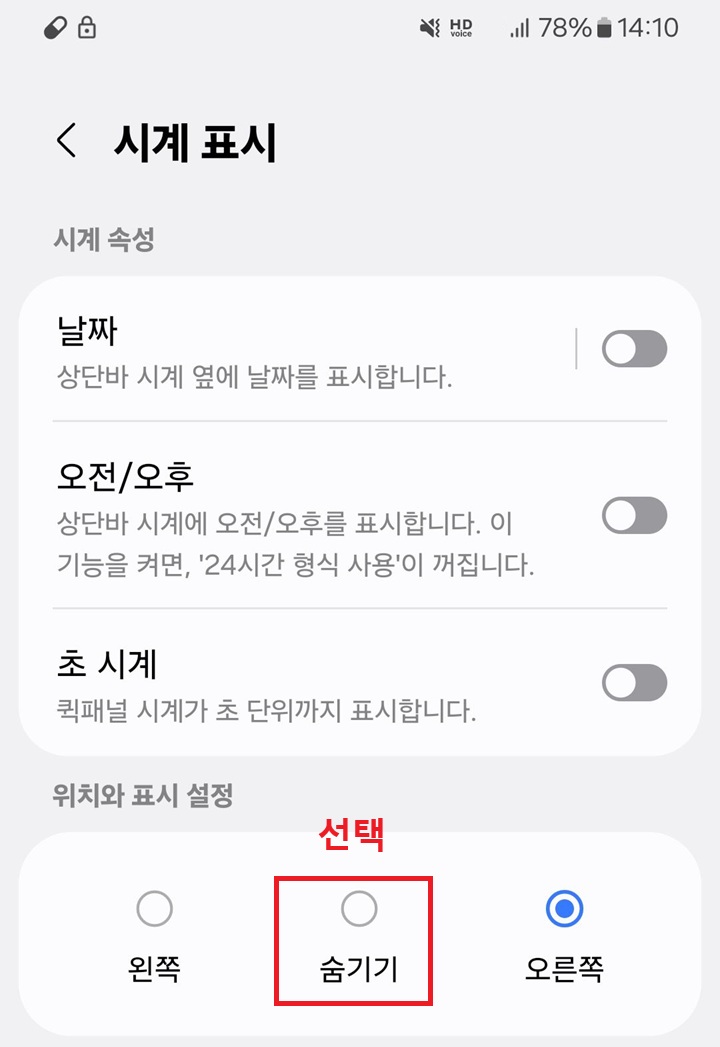720x1047 pixels.
Task: Turn on the 오전/오후 switch
Action: click(x=634, y=515)
